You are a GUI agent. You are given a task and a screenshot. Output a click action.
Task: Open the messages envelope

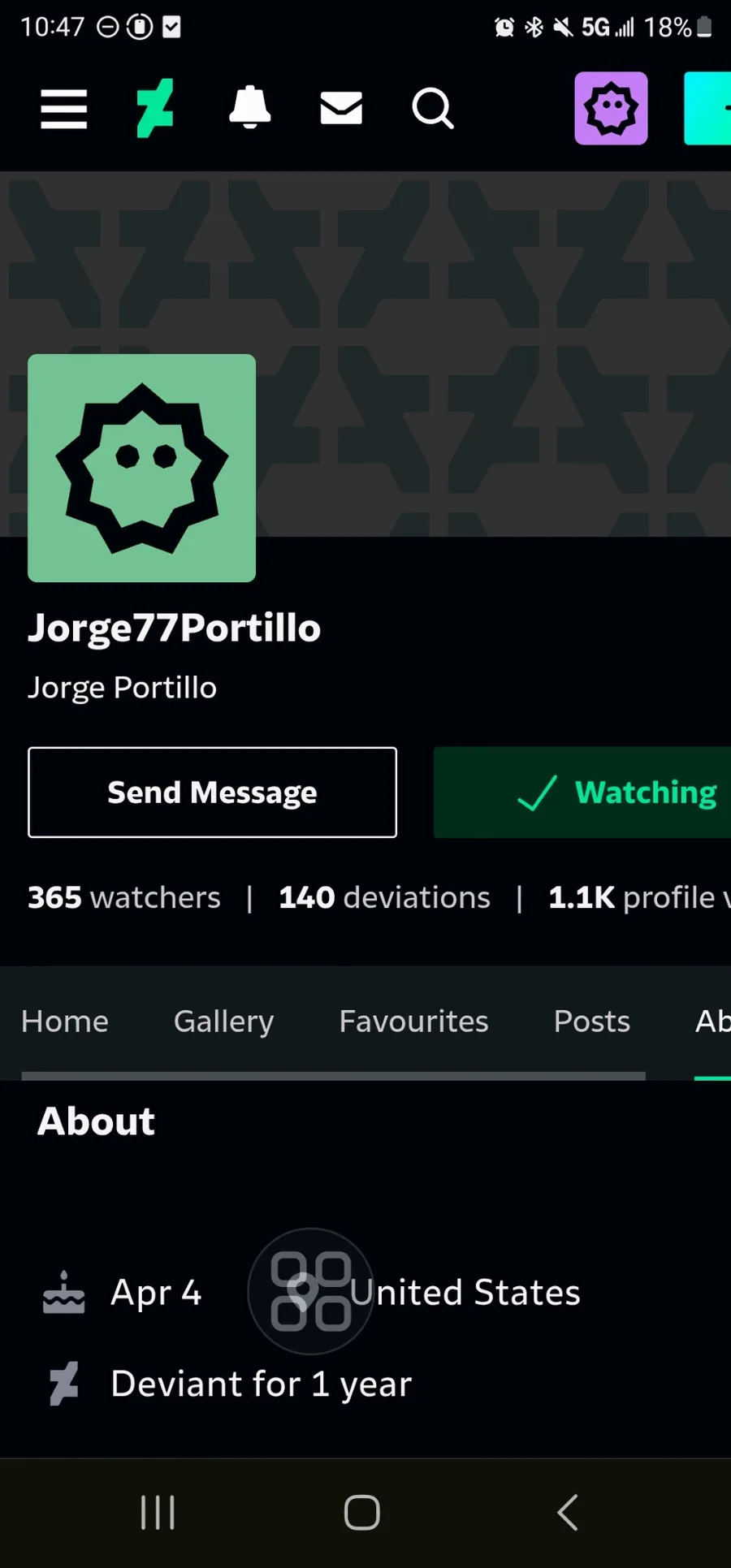341,108
